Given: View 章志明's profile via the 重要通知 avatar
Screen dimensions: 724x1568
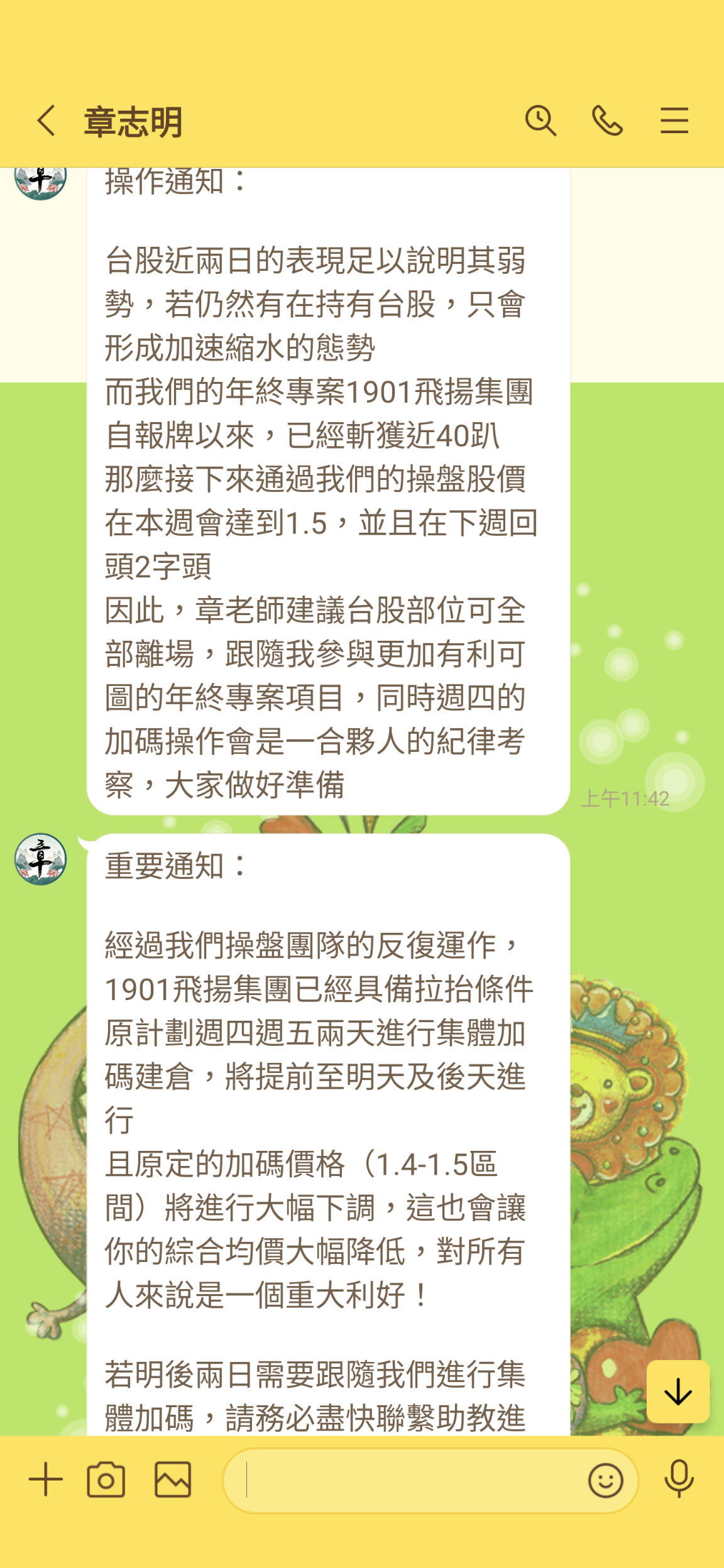Looking at the screenshot, I should (40, 859).
